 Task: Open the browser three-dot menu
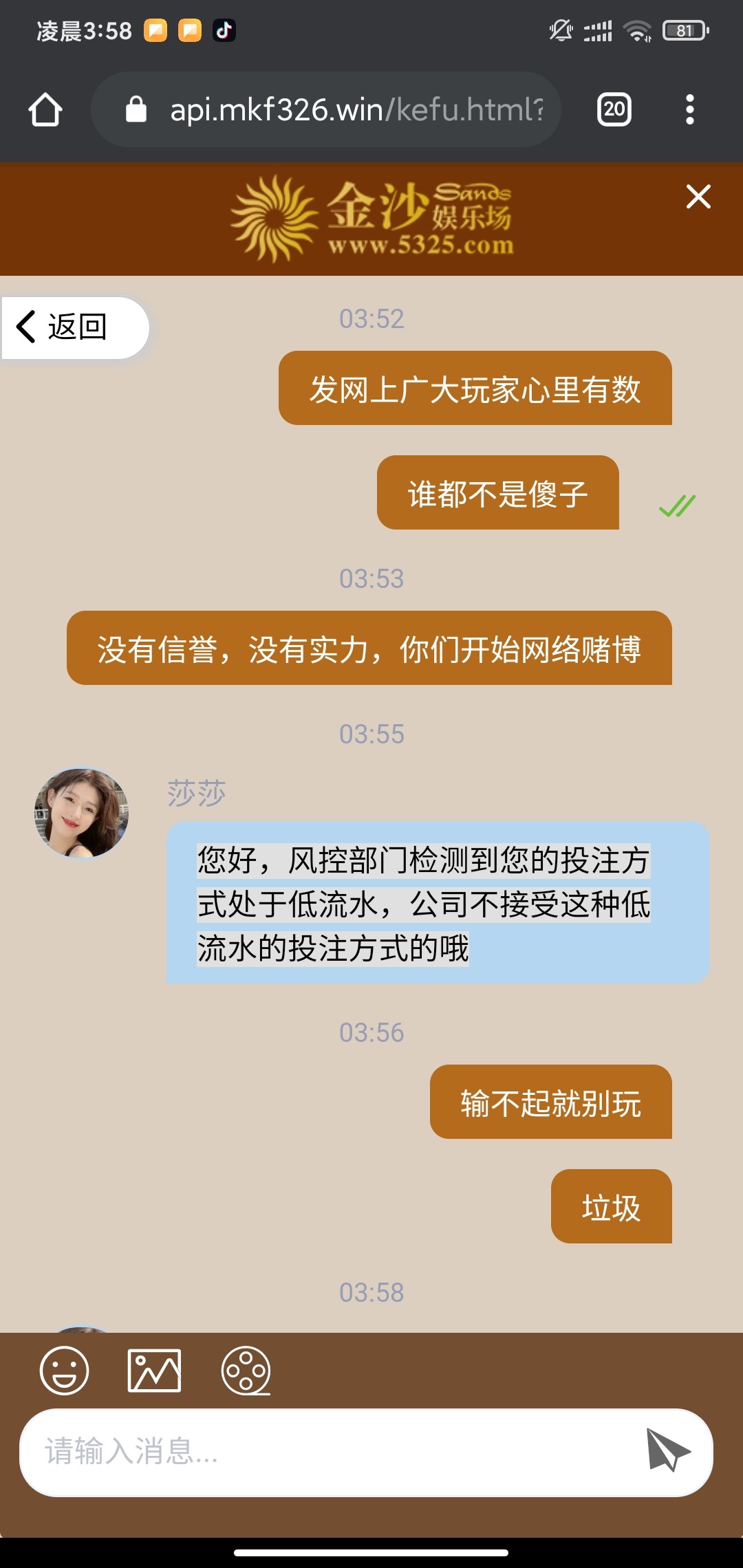(x=690, y=110)
